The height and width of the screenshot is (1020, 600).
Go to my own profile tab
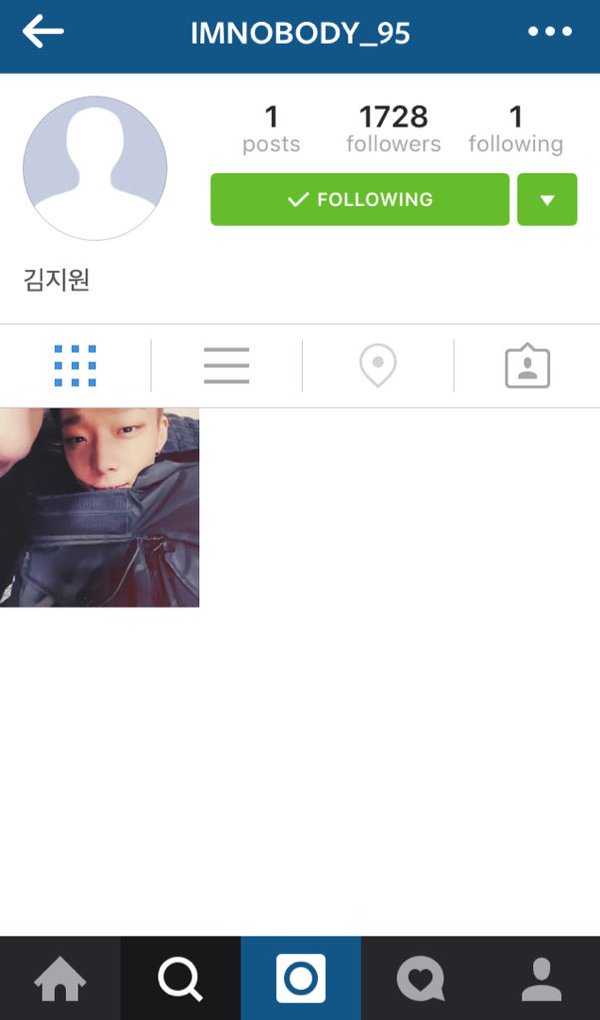[541, 979]
